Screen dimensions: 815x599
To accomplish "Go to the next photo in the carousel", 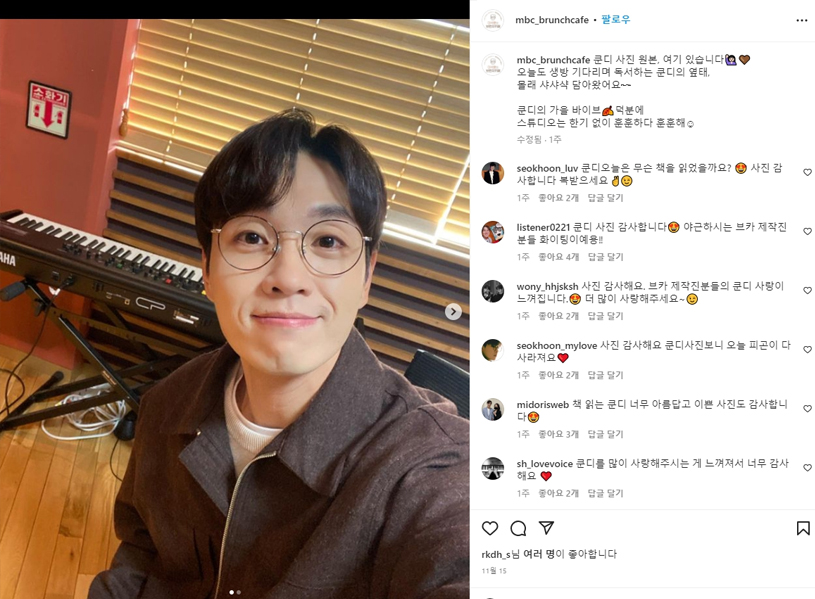I will 453,312.
